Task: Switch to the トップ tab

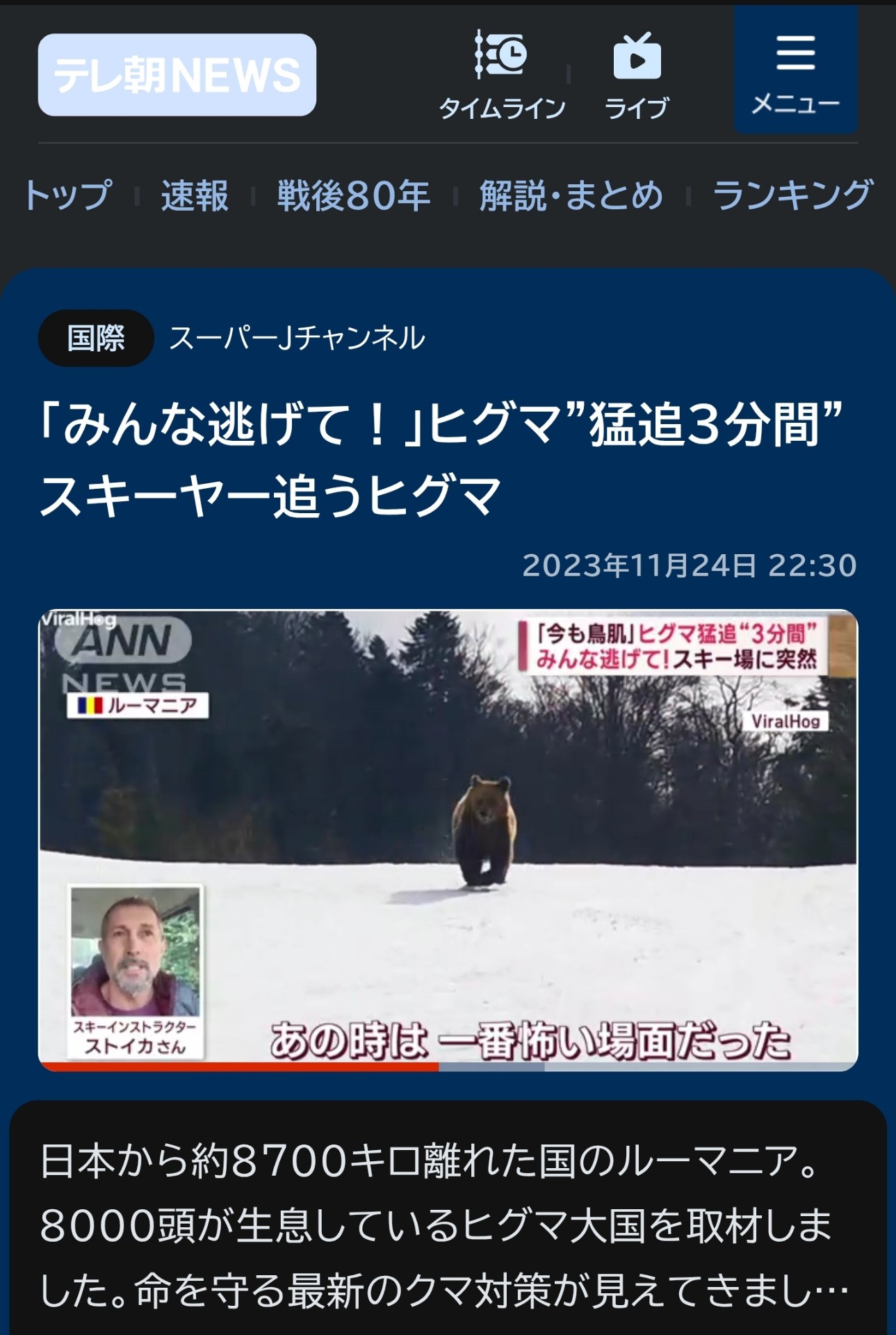Action: click(67, 195)
